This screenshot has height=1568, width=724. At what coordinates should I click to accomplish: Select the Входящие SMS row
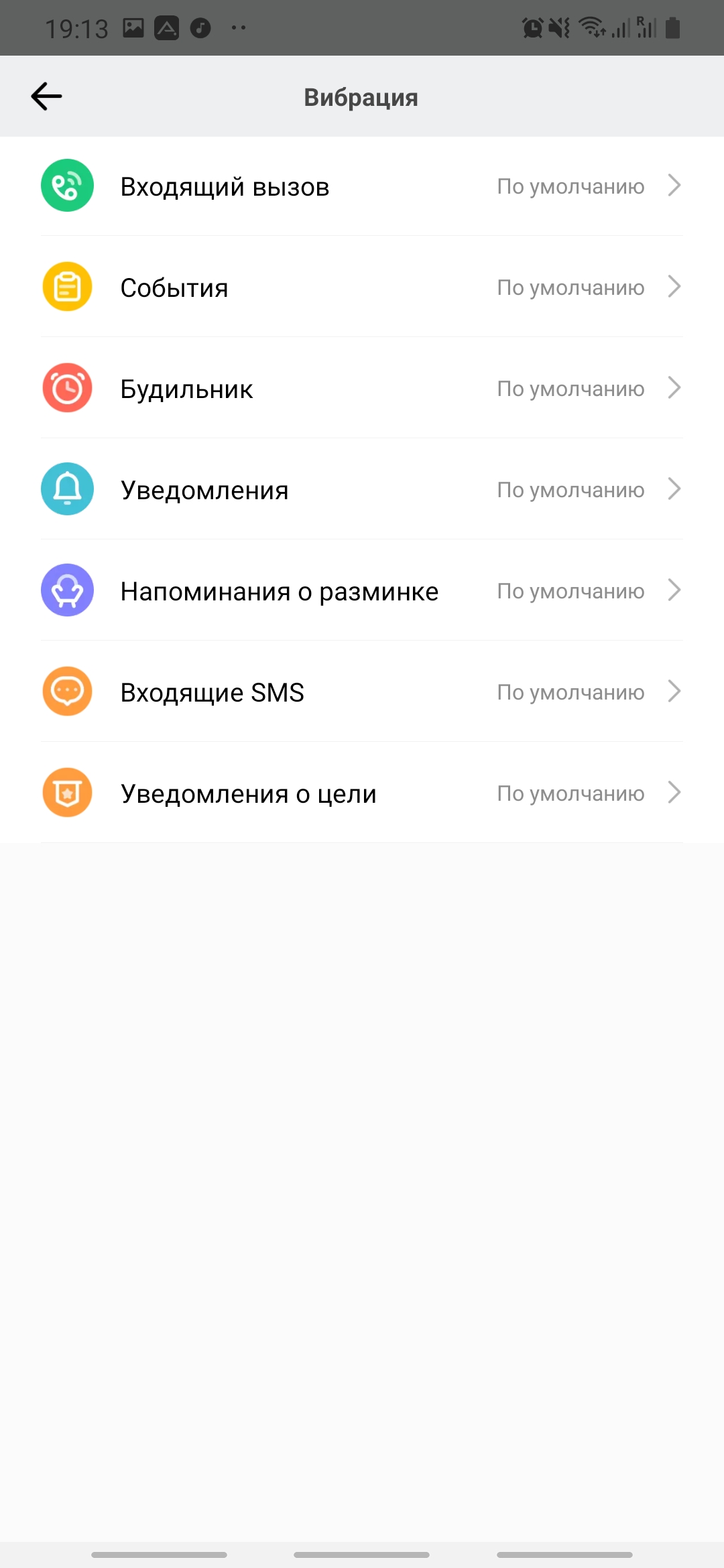[x=362, y=692]
